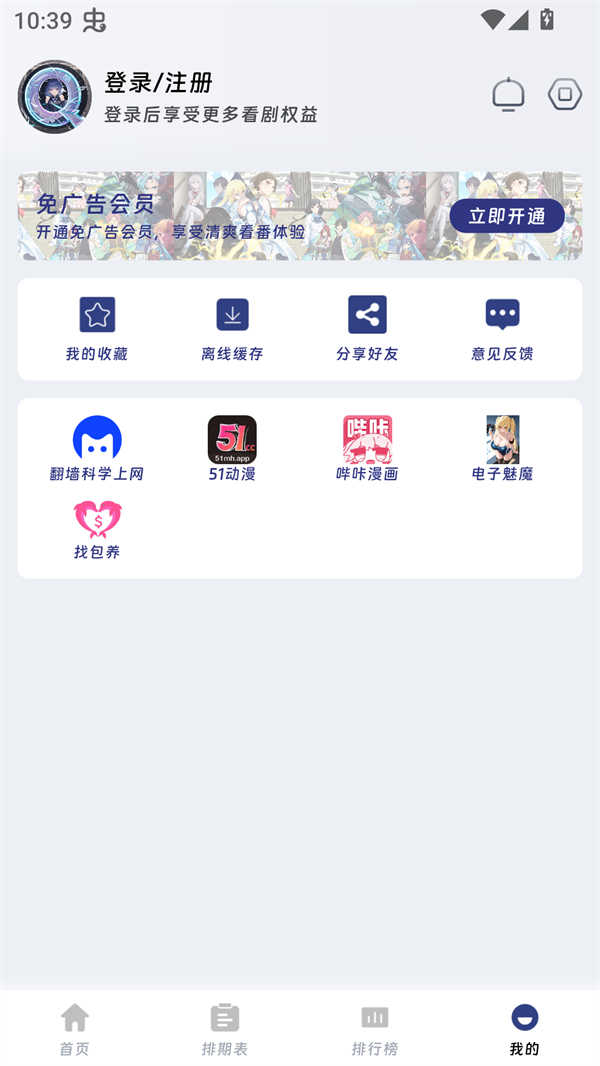
Task: Tap the 立即开通 button
Action: pyautogui.click(x=507, y=216)
